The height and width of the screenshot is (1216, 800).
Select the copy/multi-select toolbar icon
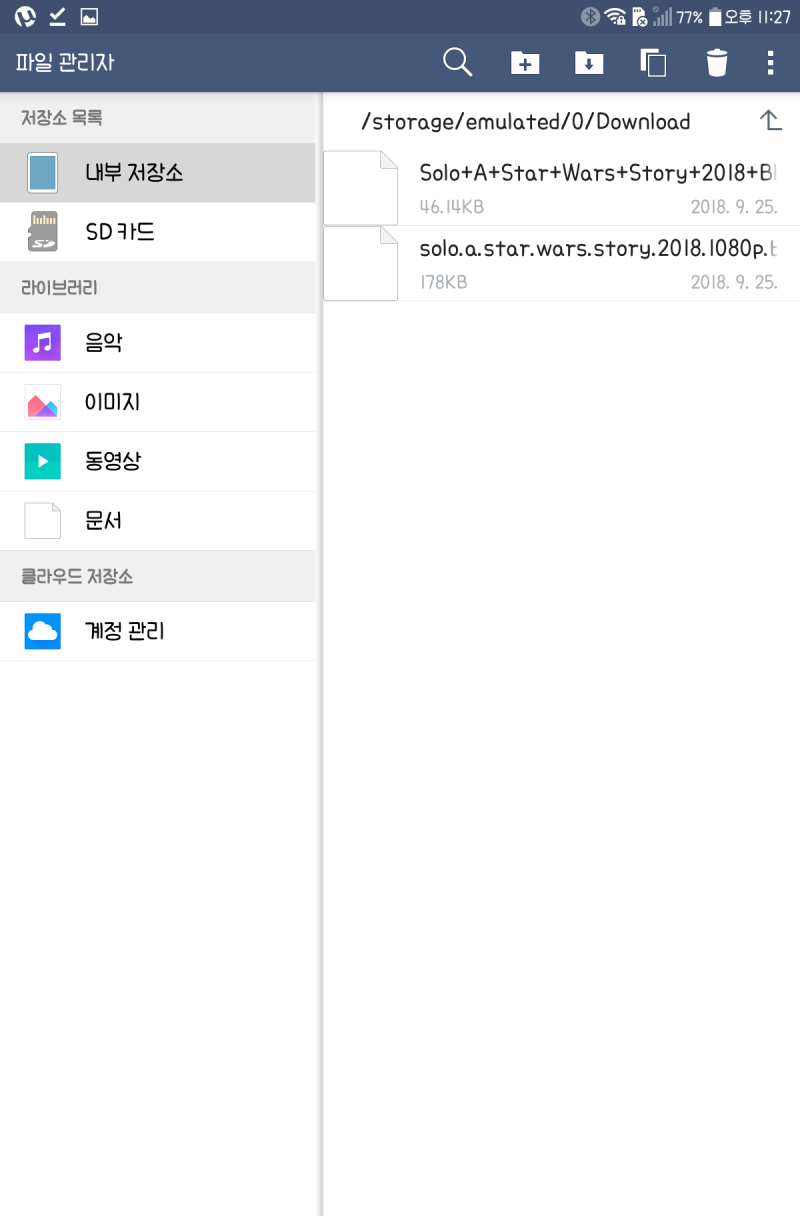pyautogui.click(x=652, y=62)
